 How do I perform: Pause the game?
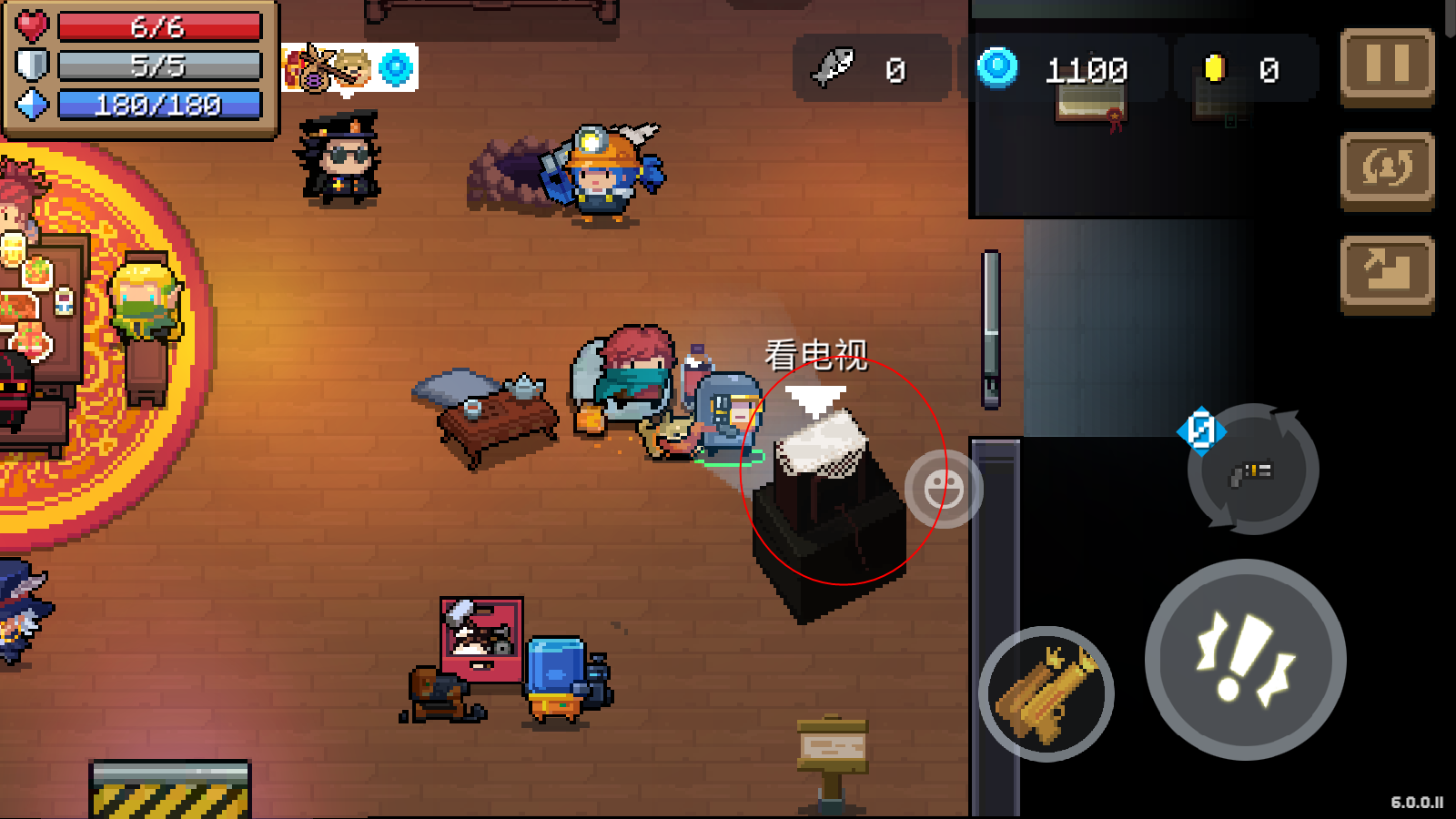tap(1387, 66)
